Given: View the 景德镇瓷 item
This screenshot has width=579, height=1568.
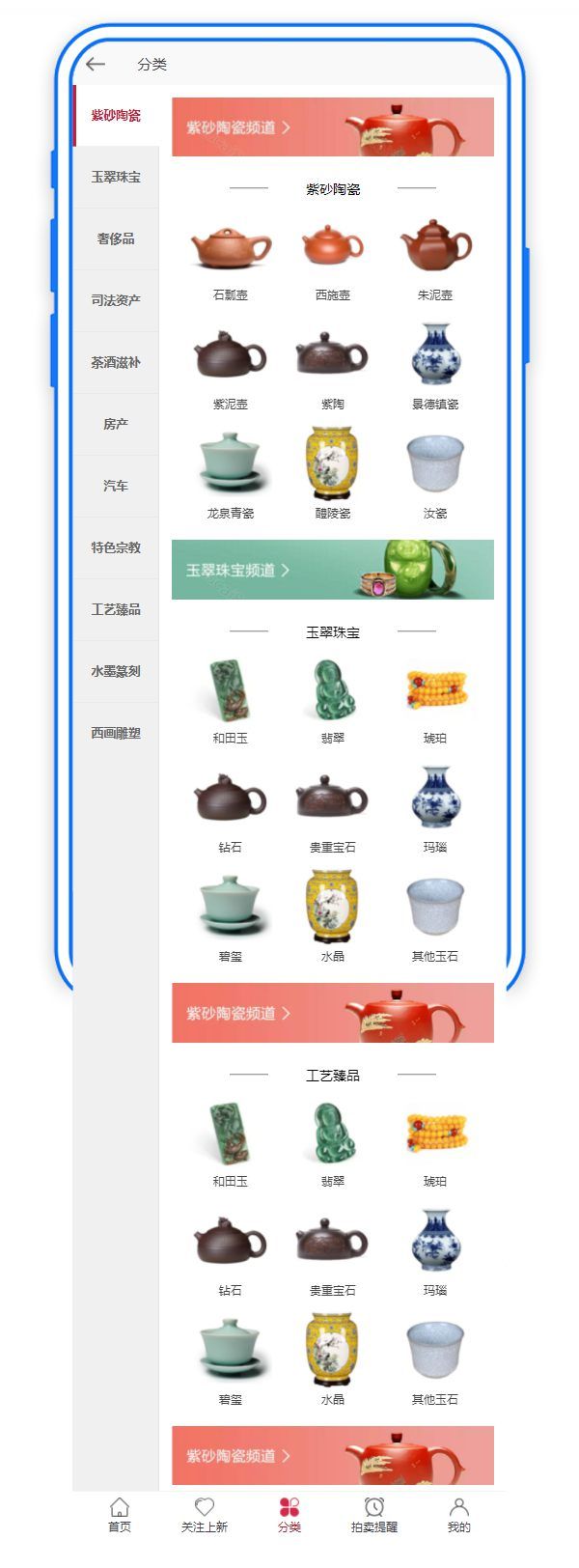Looking at the screenshot, I should pyautogui.click(x=434, y=366).
